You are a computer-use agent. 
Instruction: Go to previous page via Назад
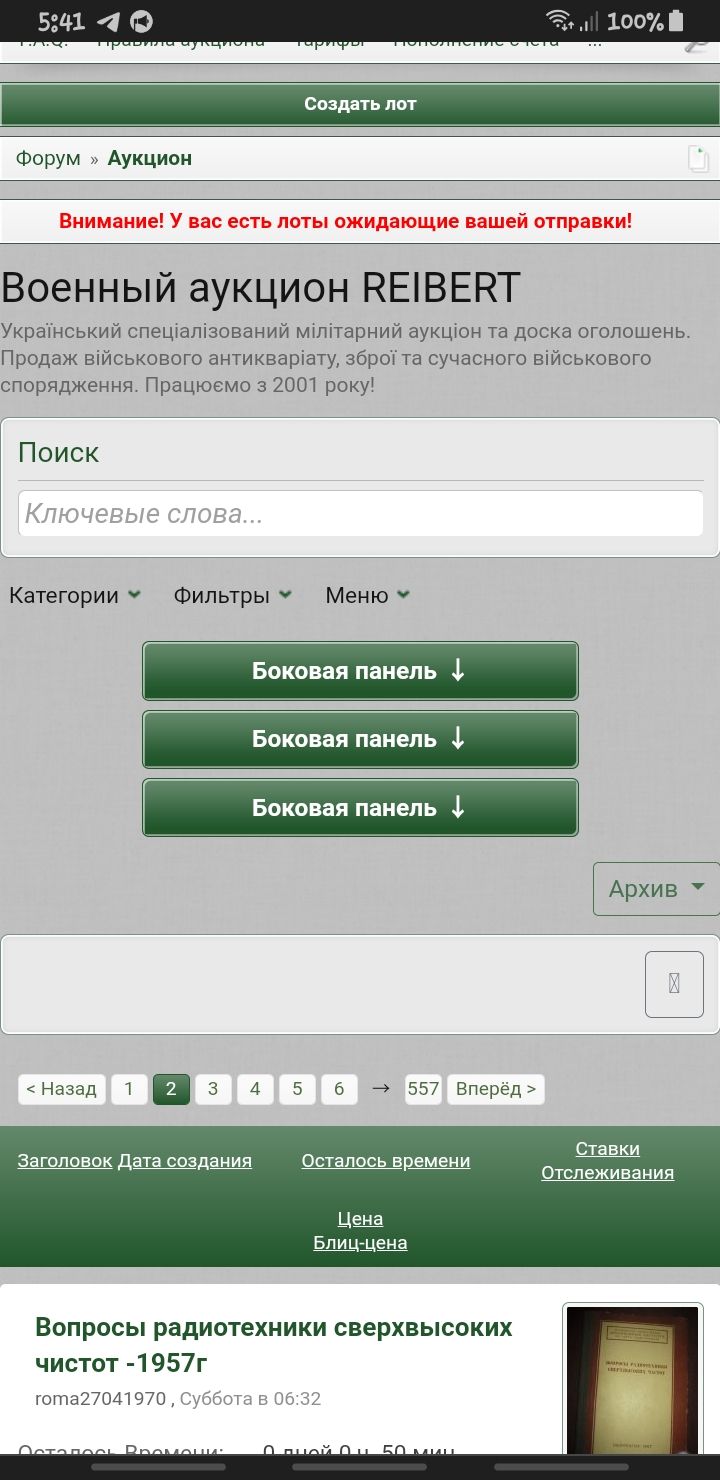[62, 1089]
